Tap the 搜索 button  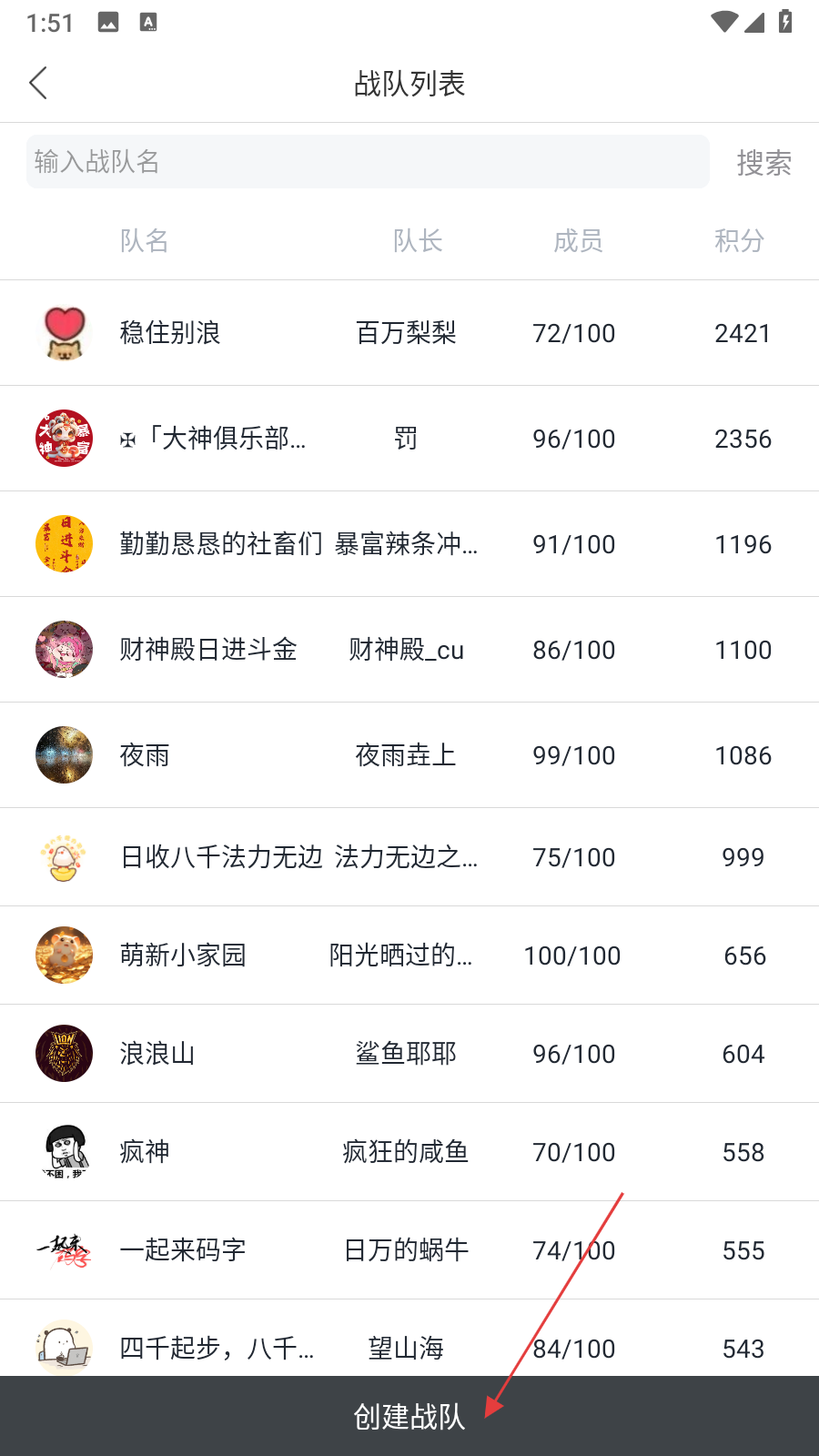click(763, 163)
